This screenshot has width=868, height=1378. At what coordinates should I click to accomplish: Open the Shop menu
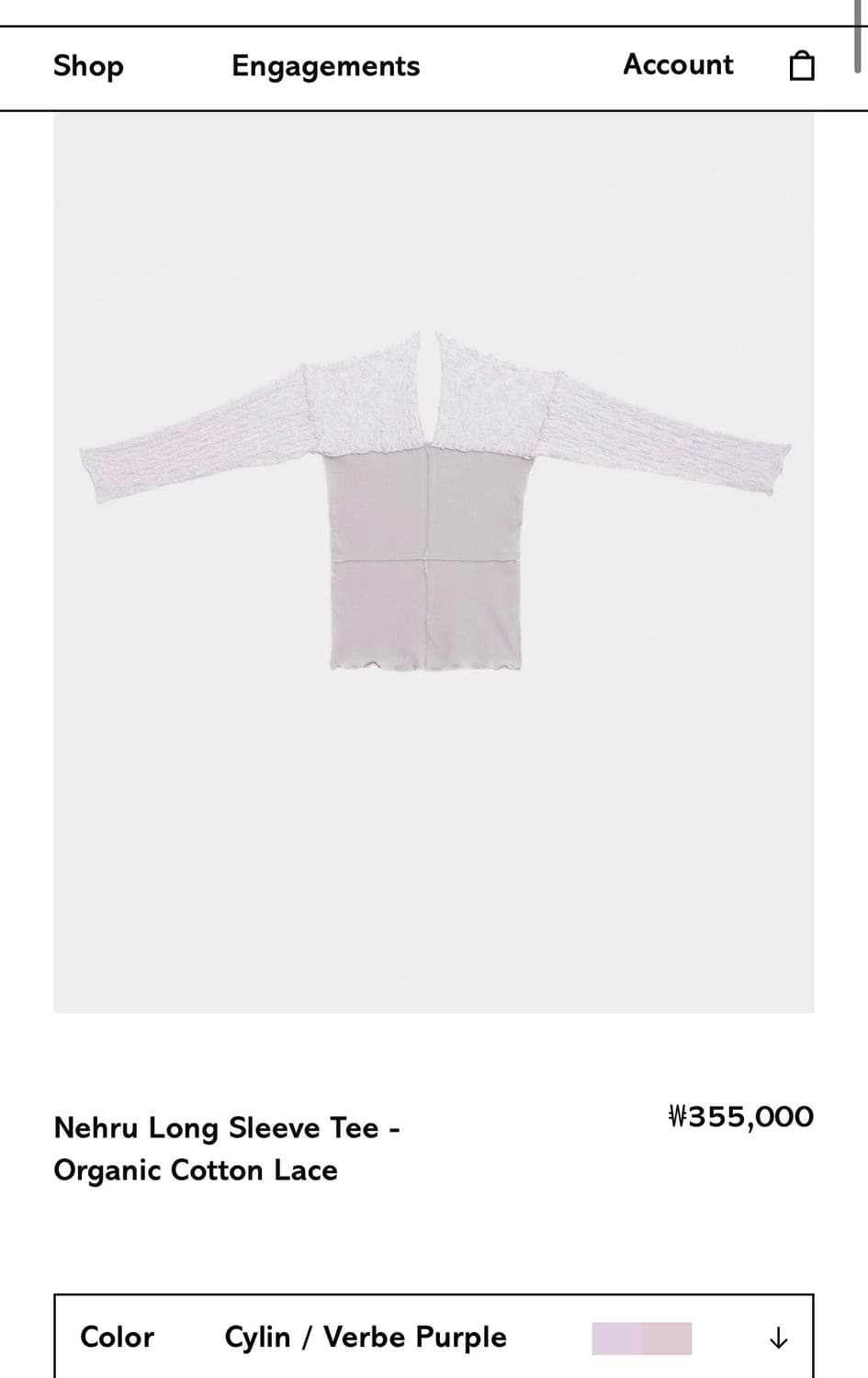(x=88, y=66)
